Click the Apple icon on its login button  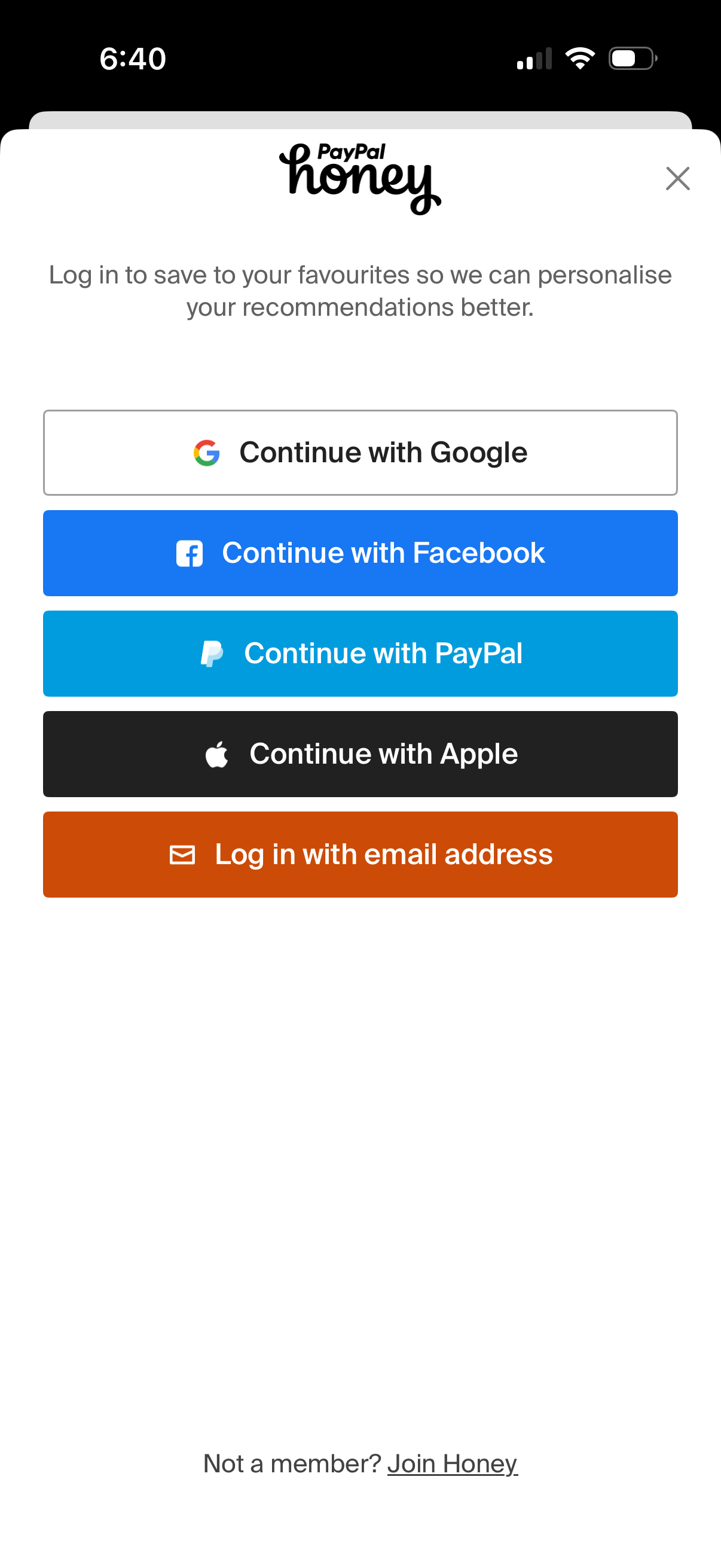[x=218, y=754]
